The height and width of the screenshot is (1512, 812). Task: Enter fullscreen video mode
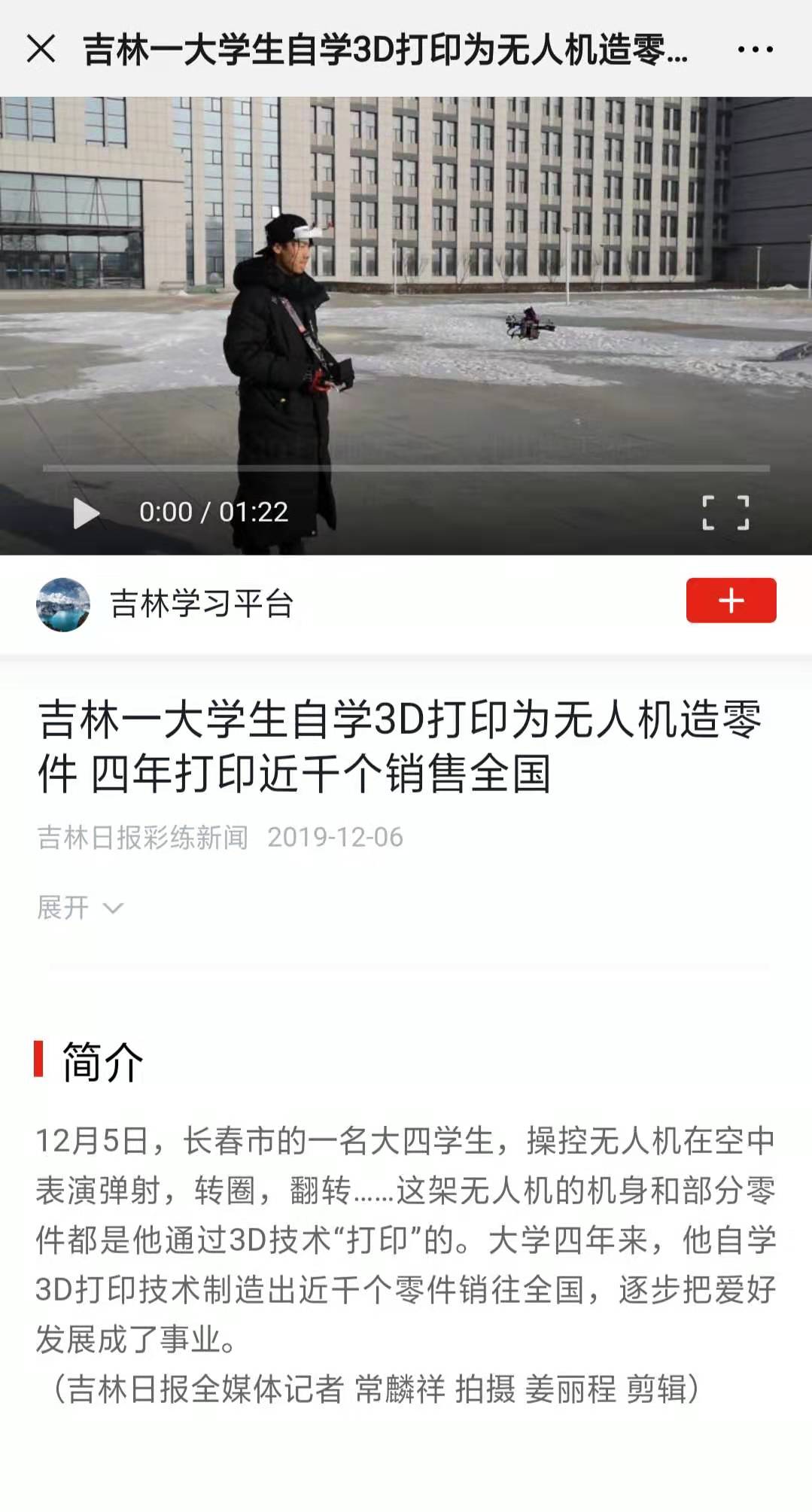pos(725,513)
